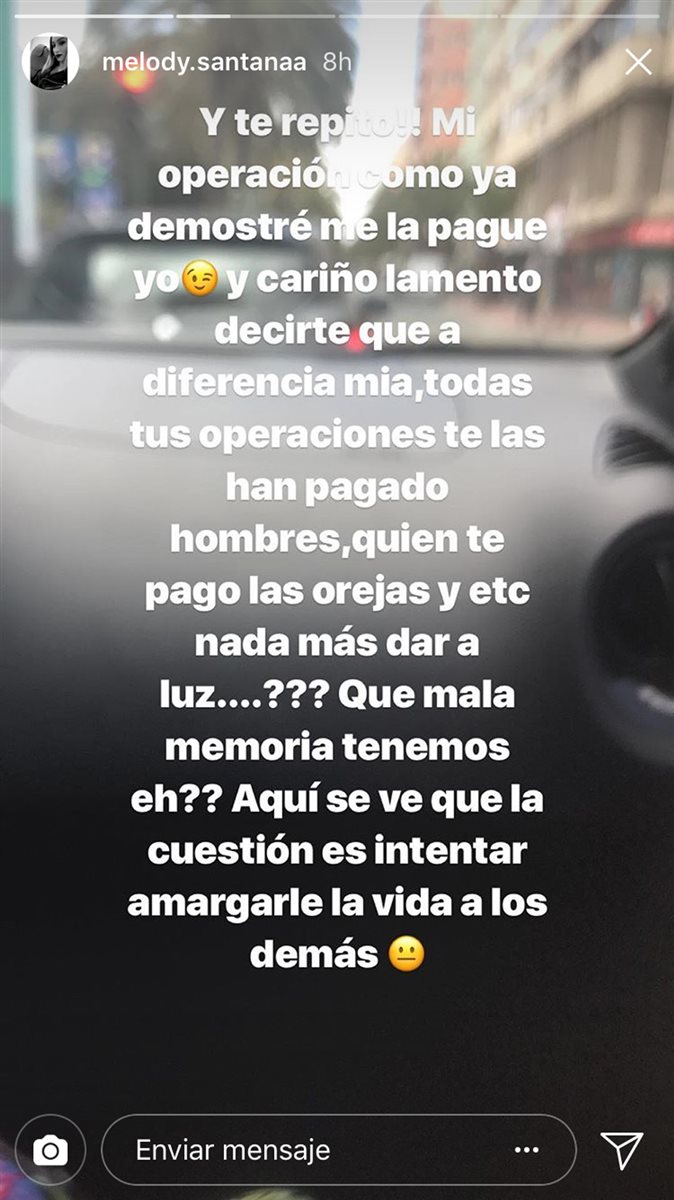Tap the Enviar mensaje field
Viewport: 674px width, 1200px height.
click(x=300, y=1150)
